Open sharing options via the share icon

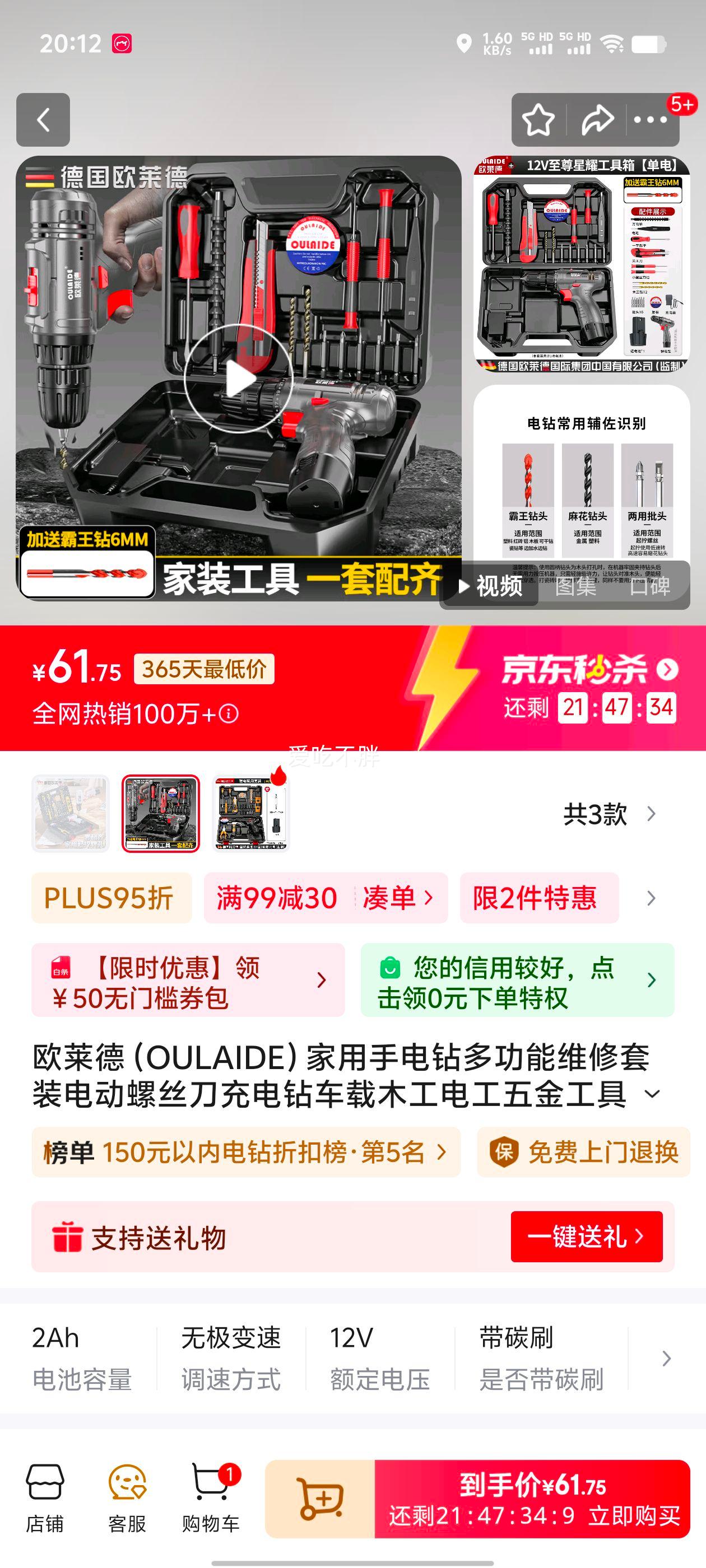pos(594,120)
